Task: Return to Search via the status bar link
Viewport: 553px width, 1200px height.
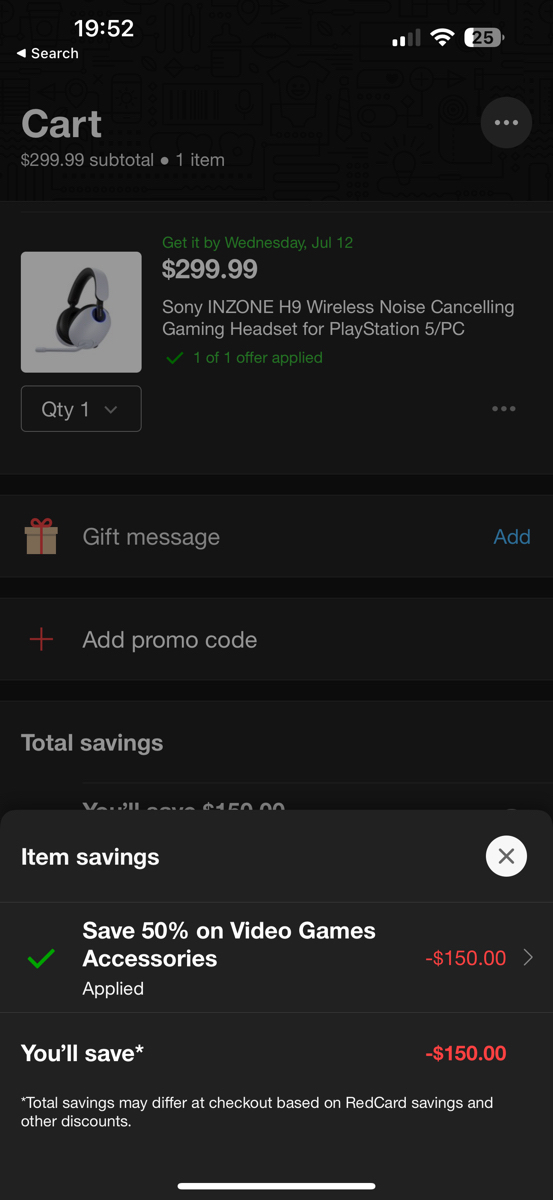Action: (47, 53)
